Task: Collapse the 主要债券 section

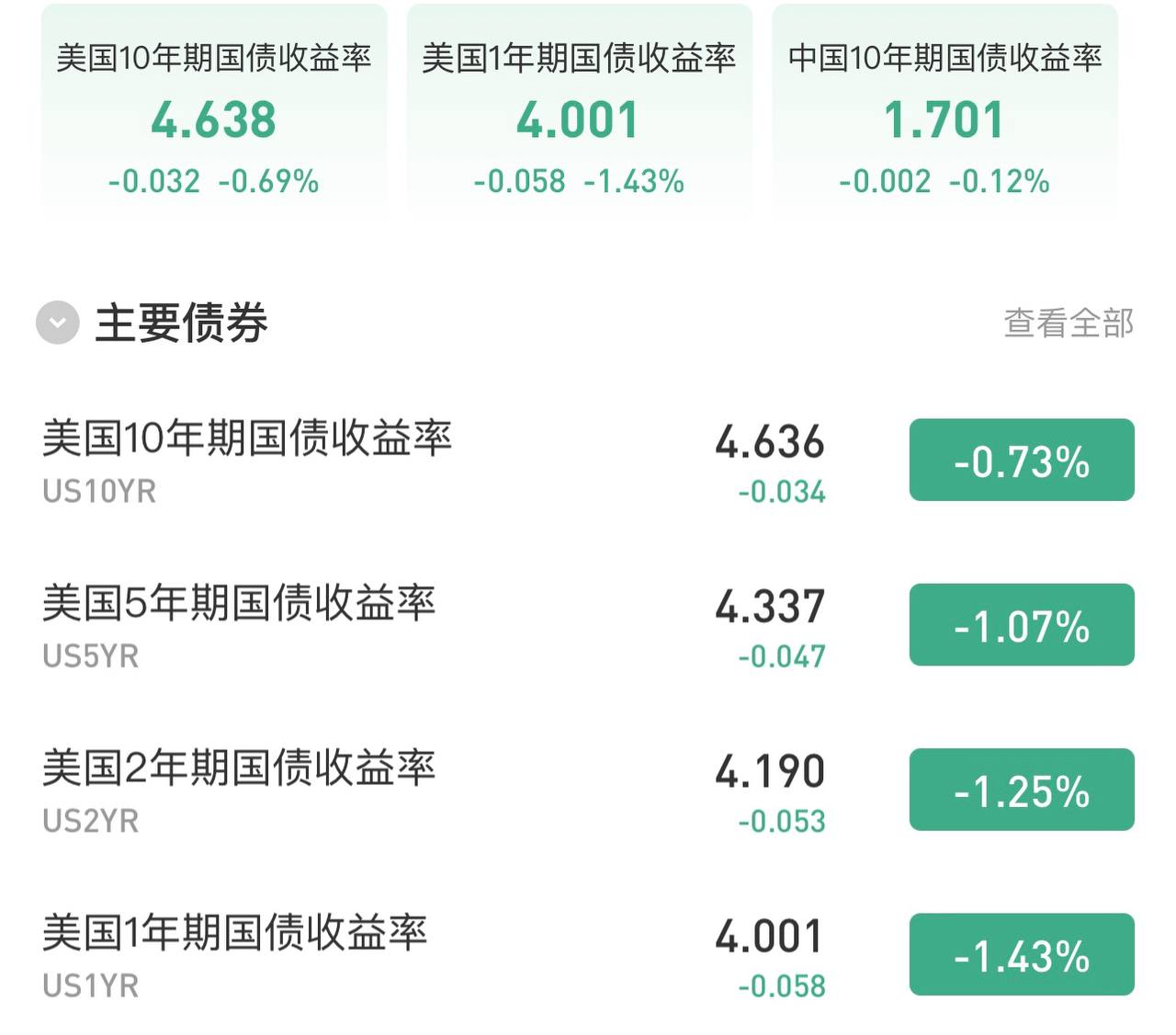Action: [x=58, y=324]
